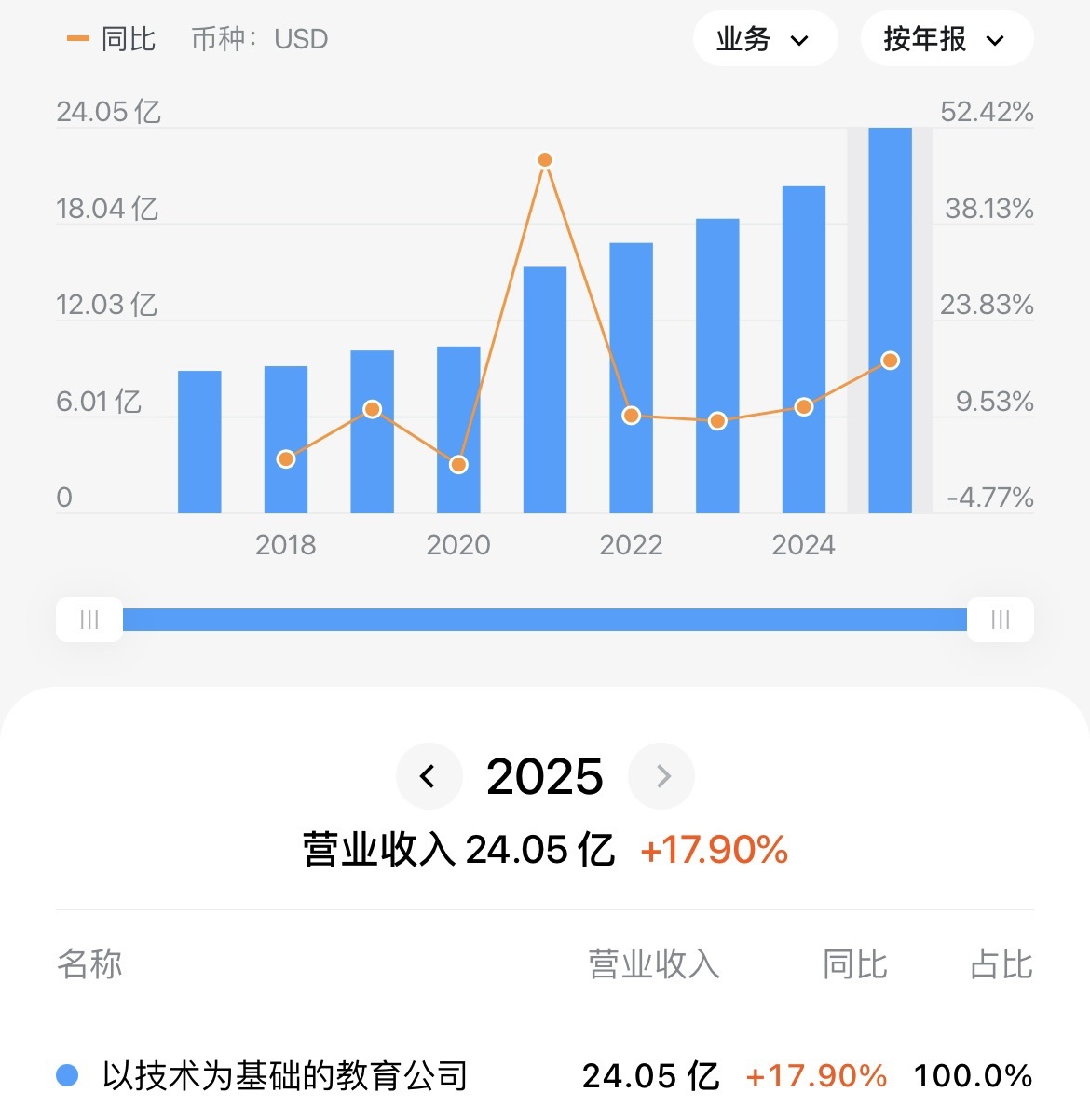
Task: Tap the right handle of the range slider
Action: [x=1001, y=620]
